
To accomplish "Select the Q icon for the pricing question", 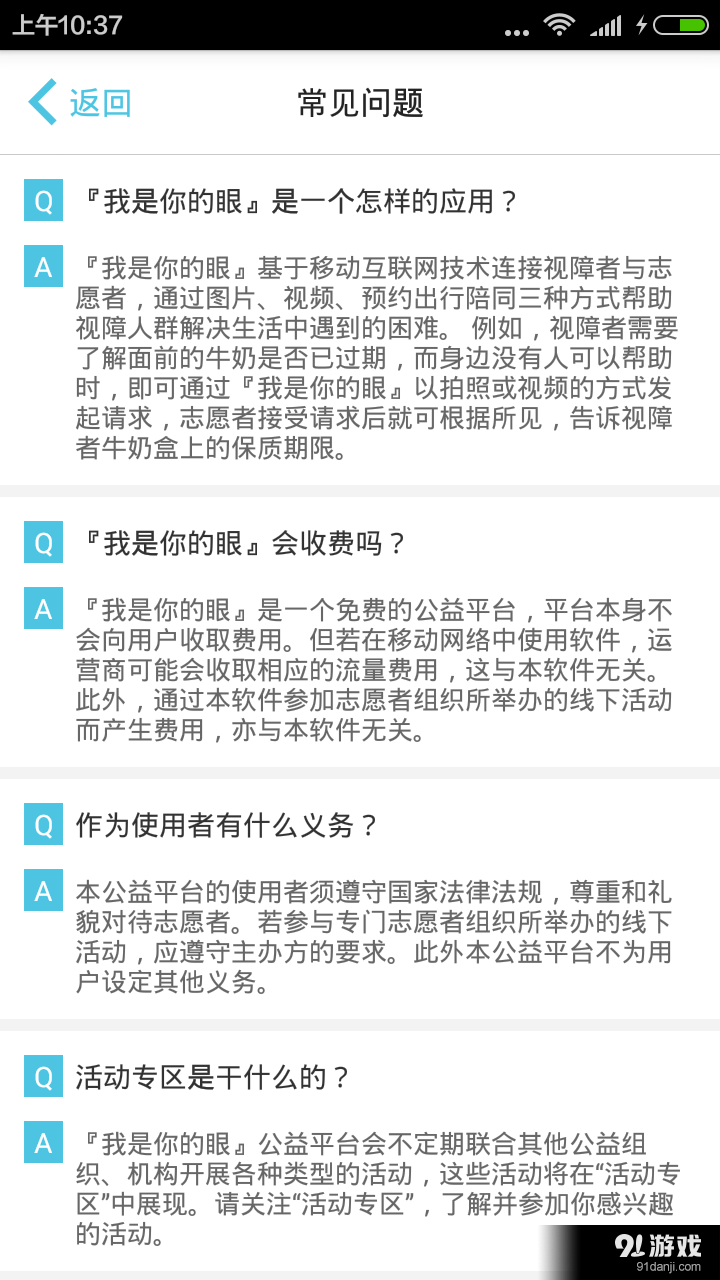I will 42,542.
